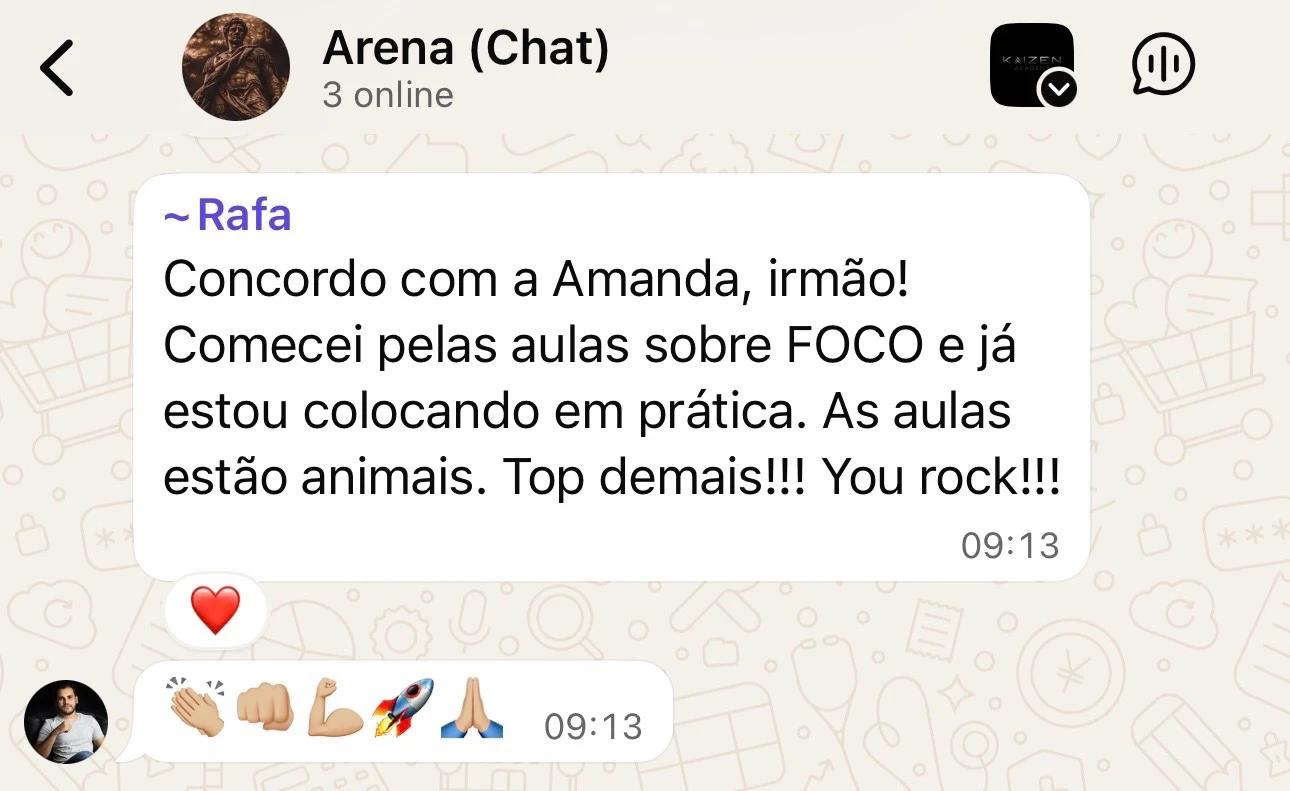Image resolution: width=1290 pixels, height=791 pixels.
Task: Start a voice chat in the group
Action: click(x=1163, y=64)
